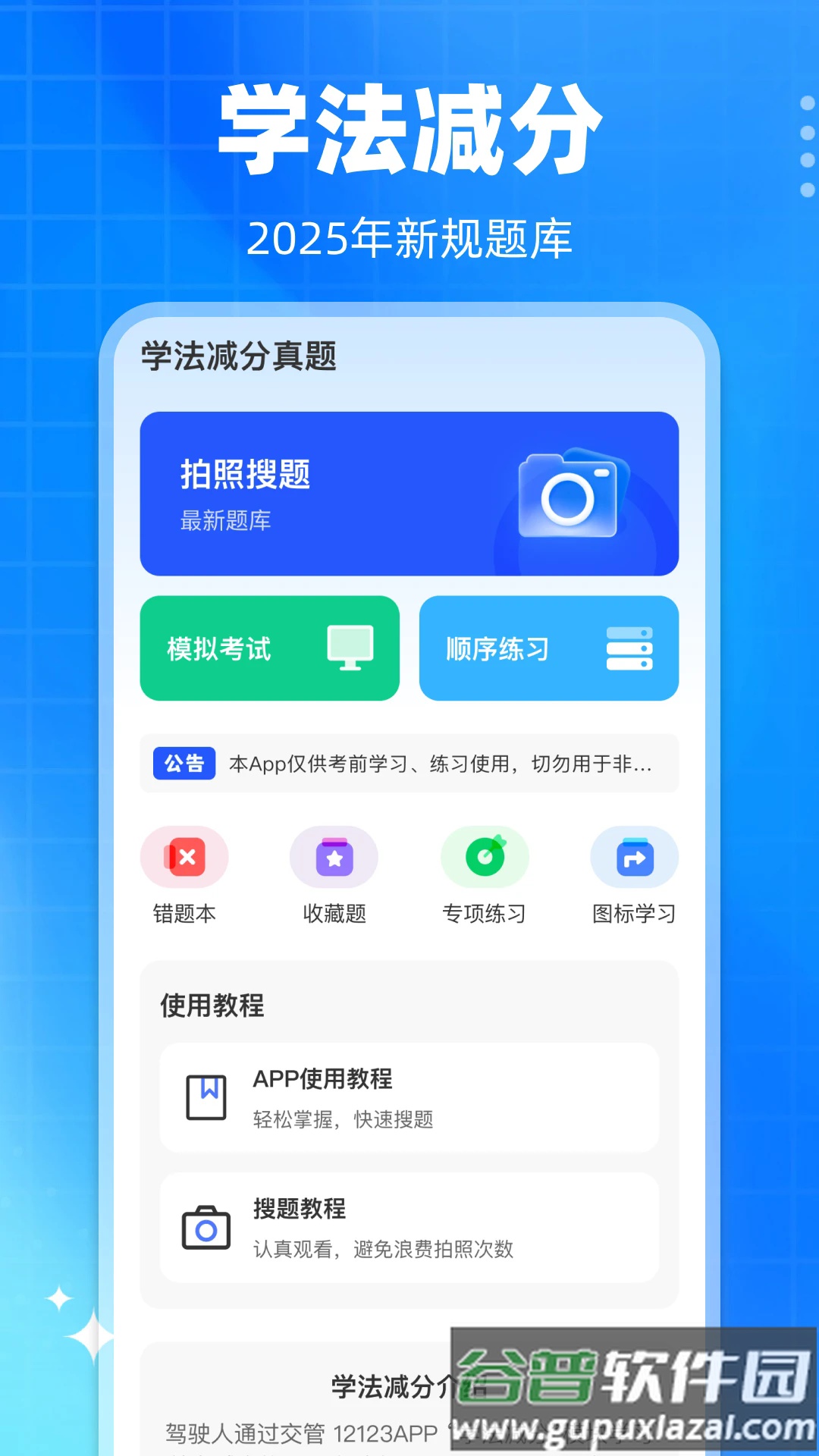Begin 顺序练习 sequential practice
Viewport: 819px width, 1456px height.
coord(548,648)
